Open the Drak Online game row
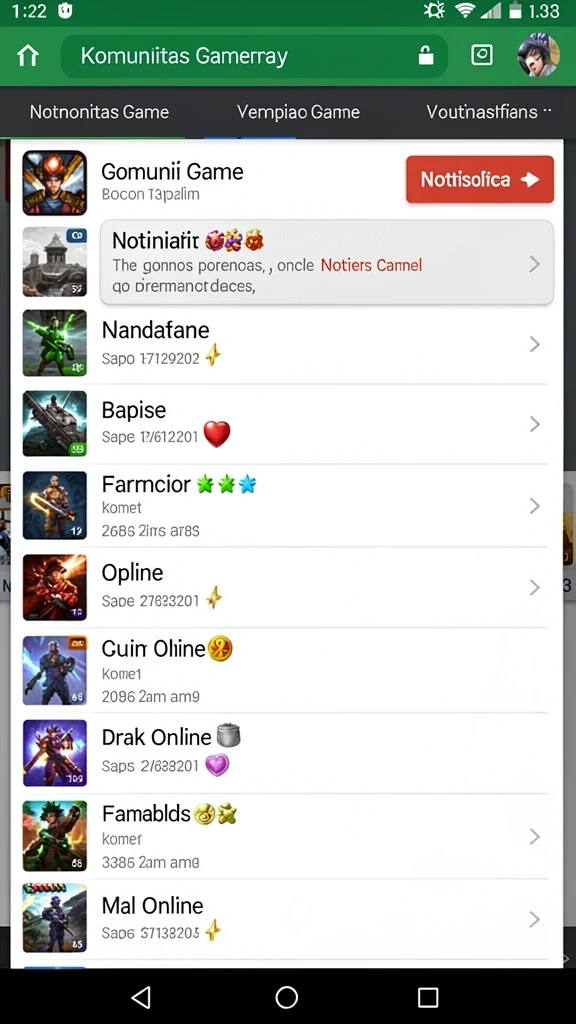This screenshot has height=1024, width=576. click(286, 753)
